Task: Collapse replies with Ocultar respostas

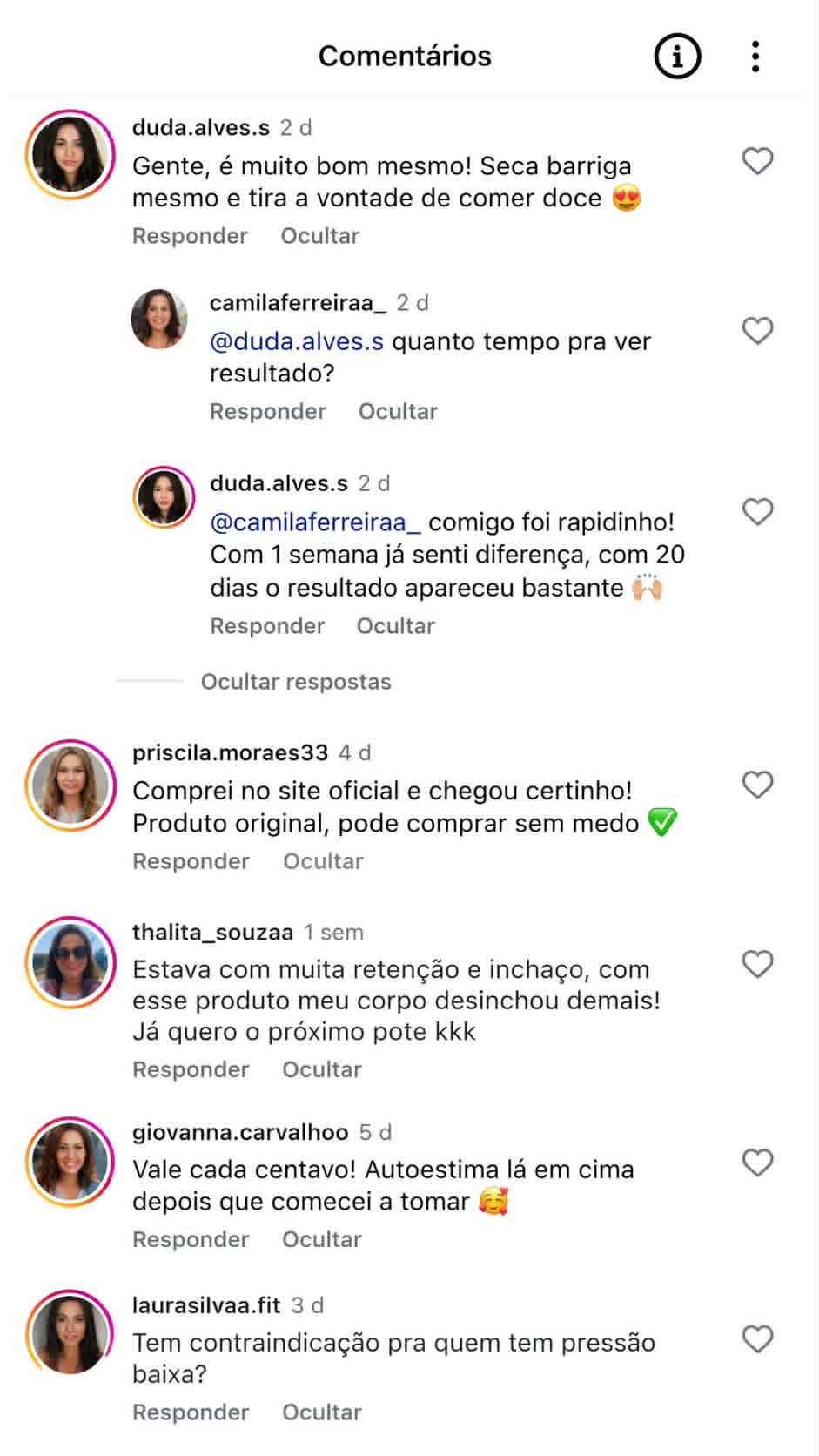Action: pos(296,682)
